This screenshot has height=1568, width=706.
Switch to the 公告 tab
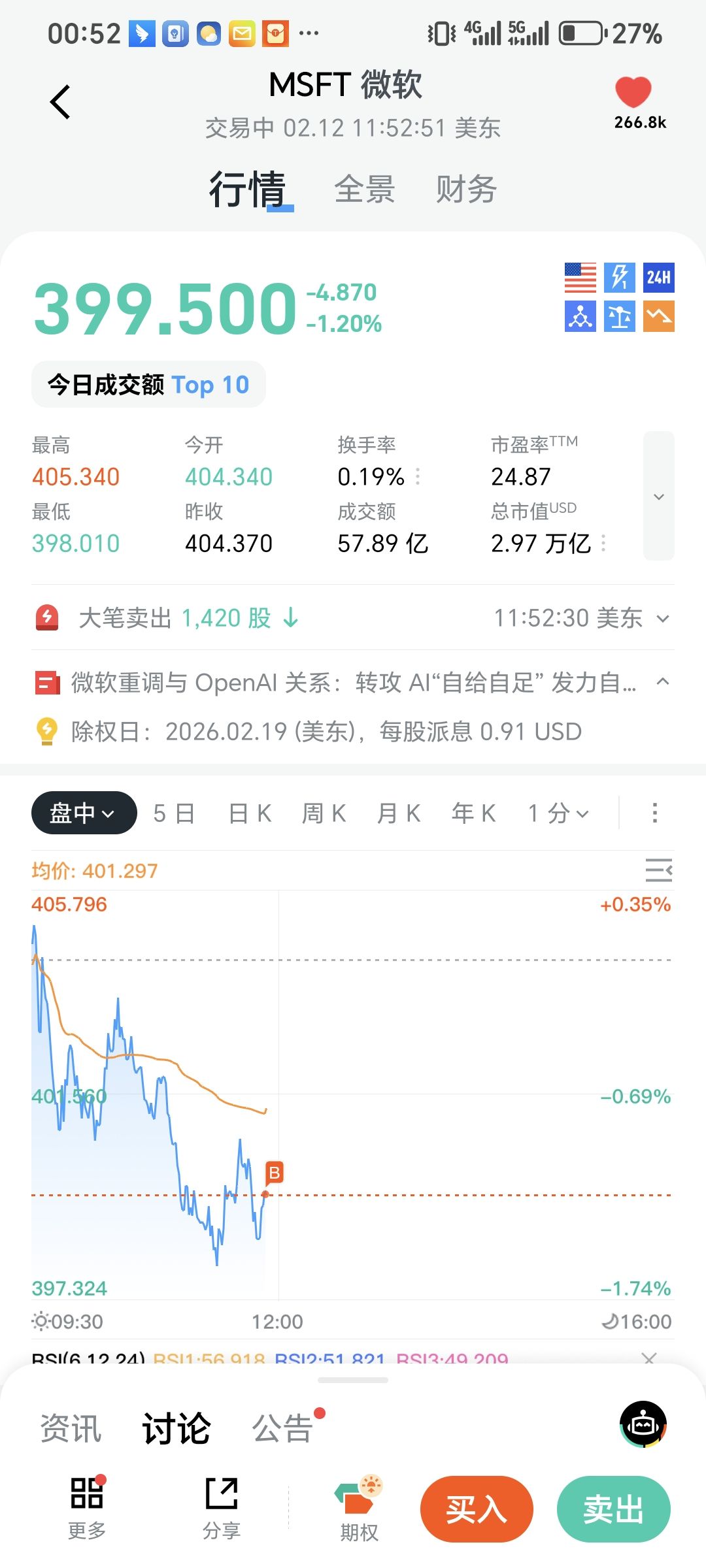(282, 1428)
